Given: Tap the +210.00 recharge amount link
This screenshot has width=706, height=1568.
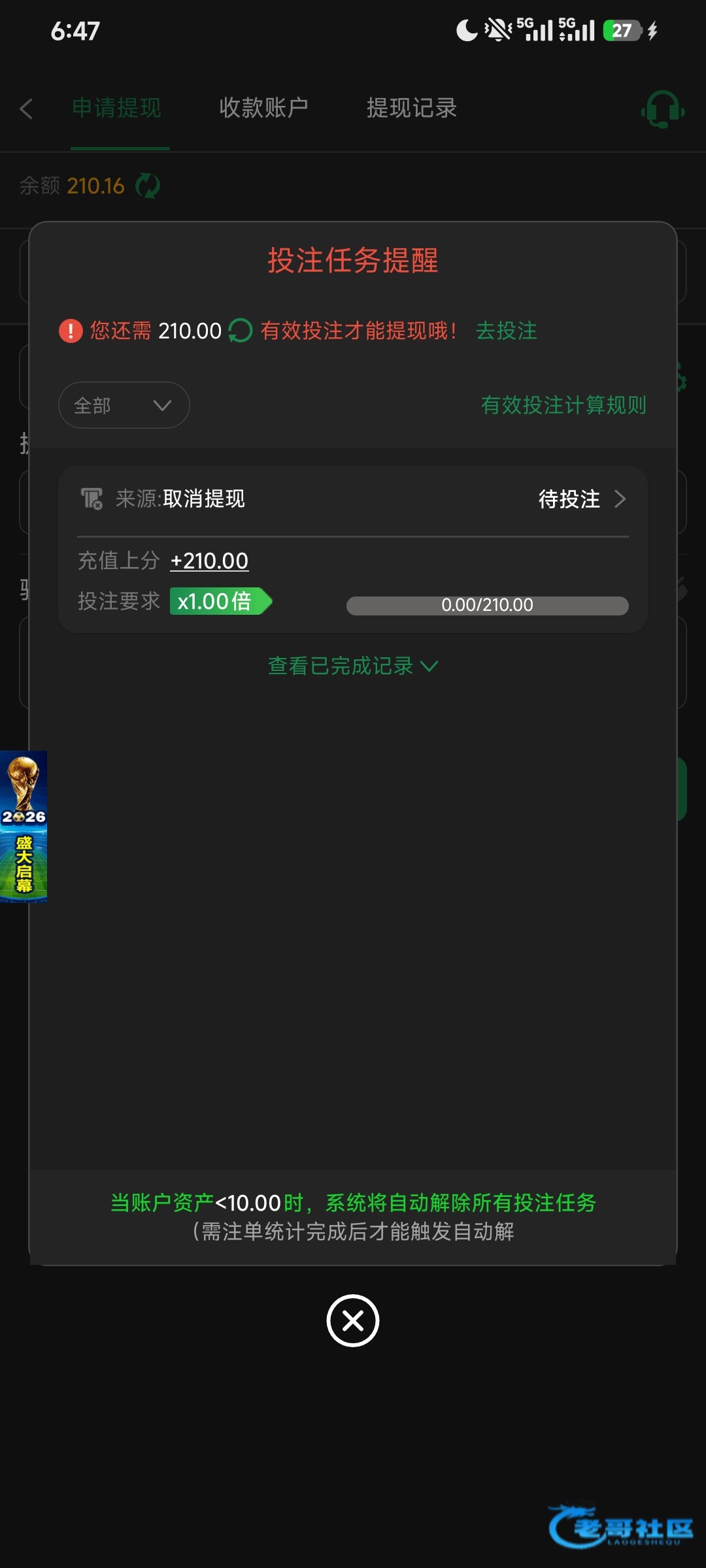Looking at the screenshot, I should click(x=209, y=561).
